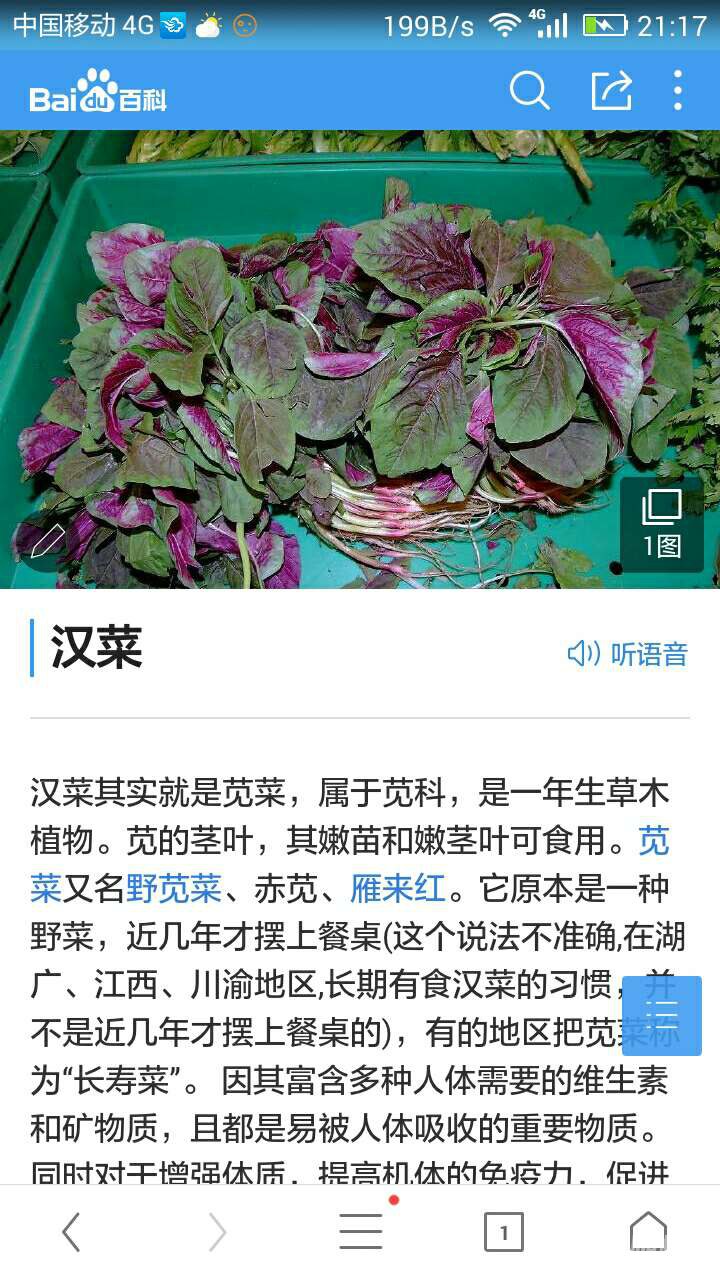Tap the pencil edit icon on the photo
The image size is (720, 1280).
click(x=47, y=541)
